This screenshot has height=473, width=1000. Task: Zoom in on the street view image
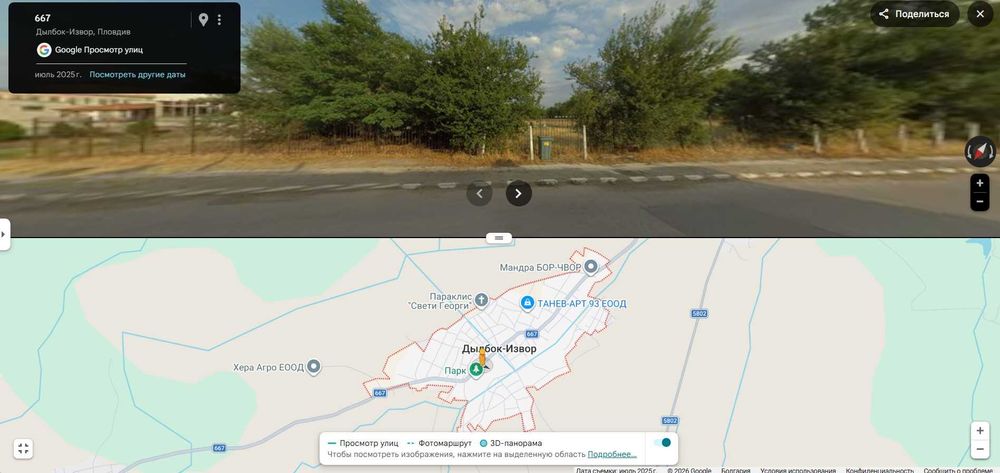click(980, 183)
